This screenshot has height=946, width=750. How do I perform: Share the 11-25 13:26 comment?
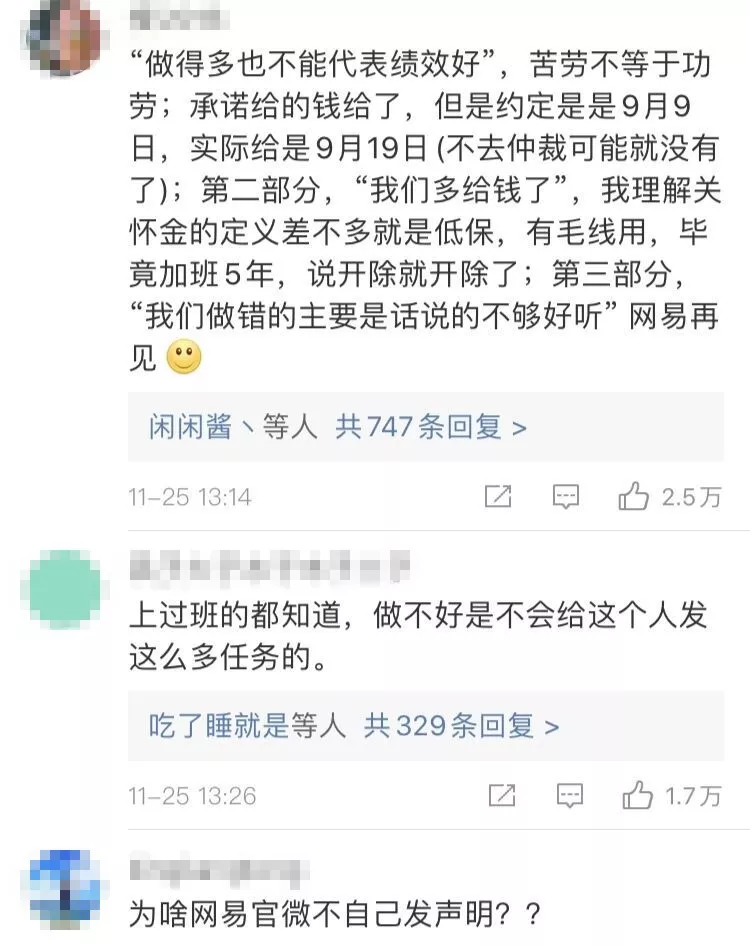pos(502,796)
